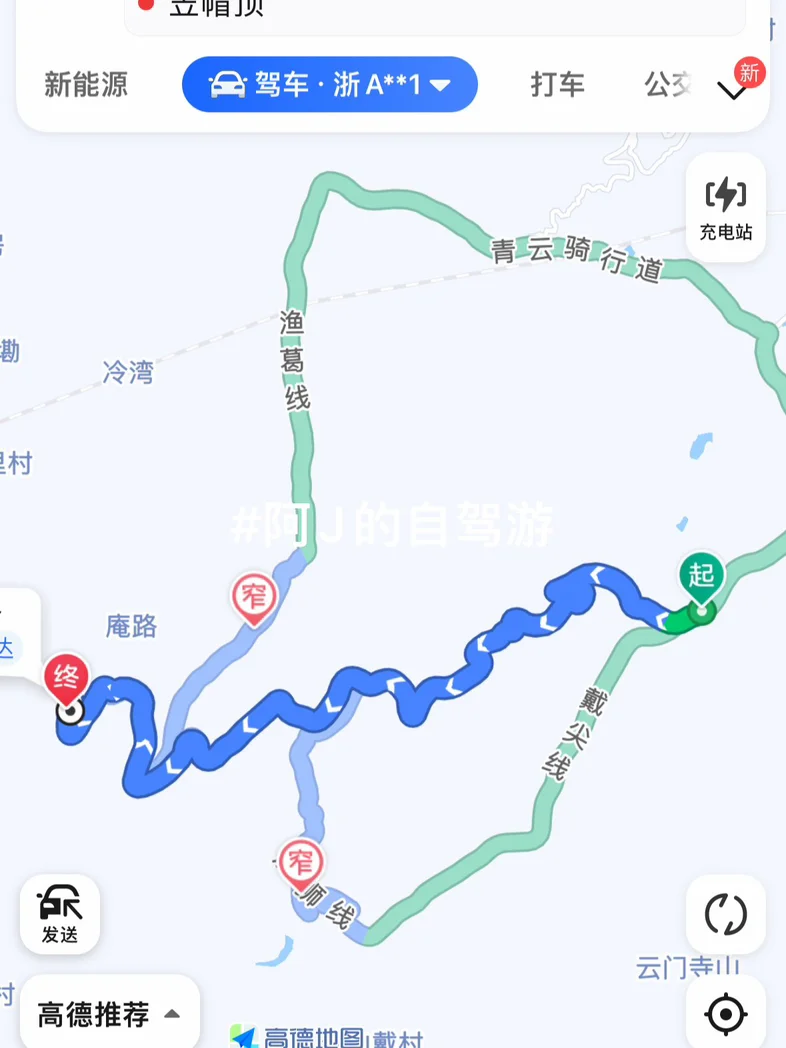This screenshot has height=1048, width=786.
Task: Send route to car via 发送
Action: (60, 913)
